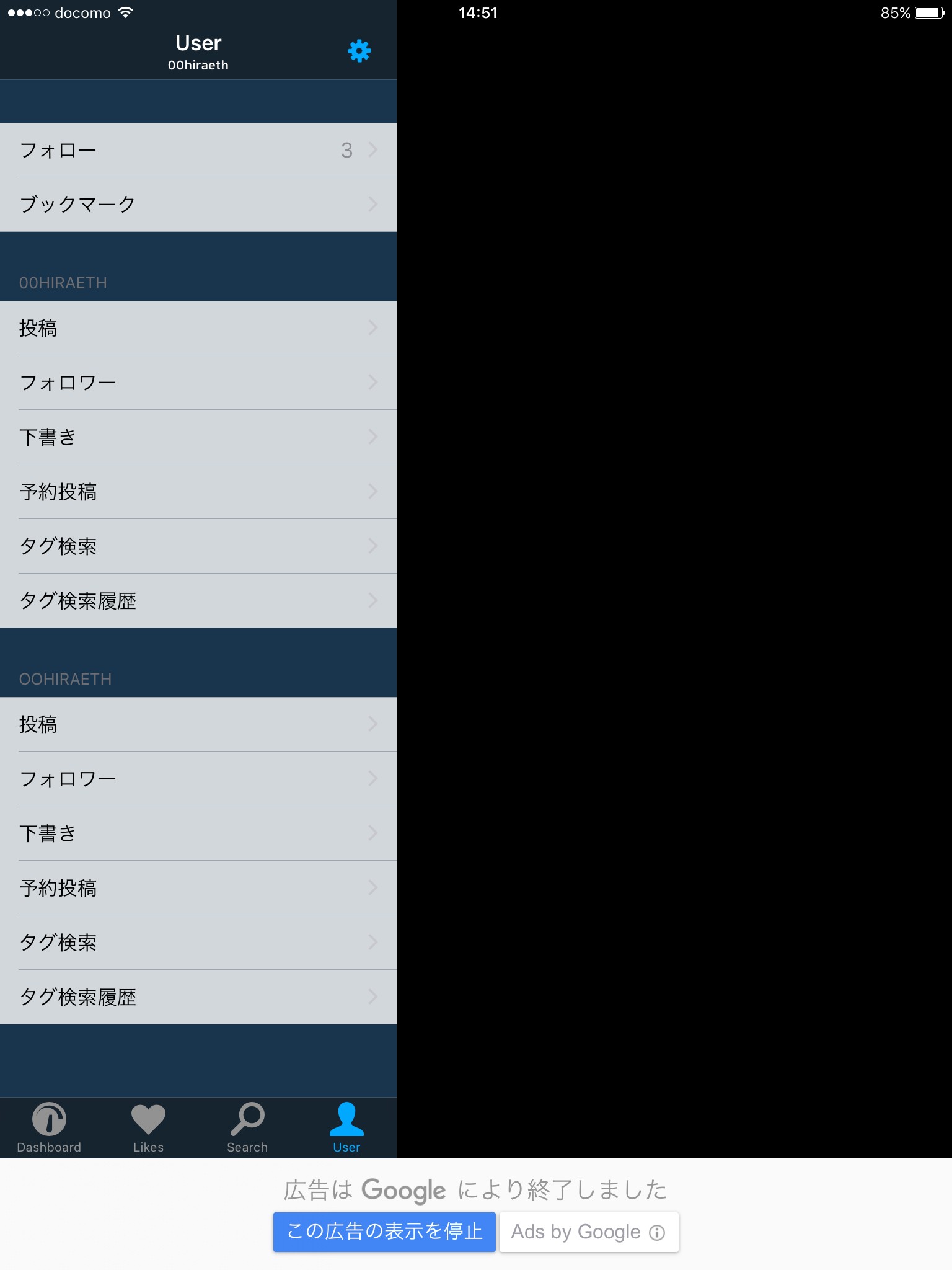Viewport: 952px width, 1270px height.
Task: Switch to the Search tab
Action: tap(247, 1127)
